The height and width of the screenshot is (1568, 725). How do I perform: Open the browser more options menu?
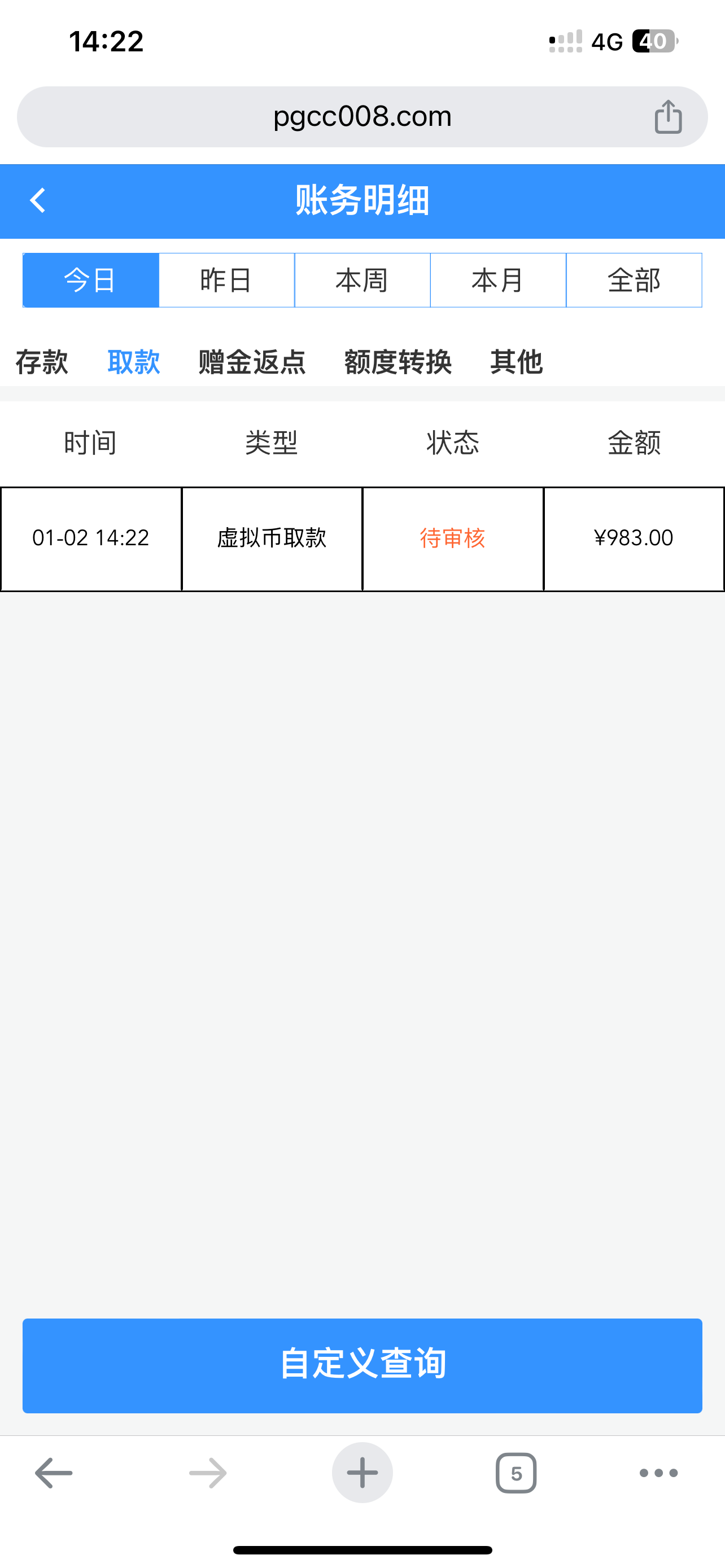658,1473
